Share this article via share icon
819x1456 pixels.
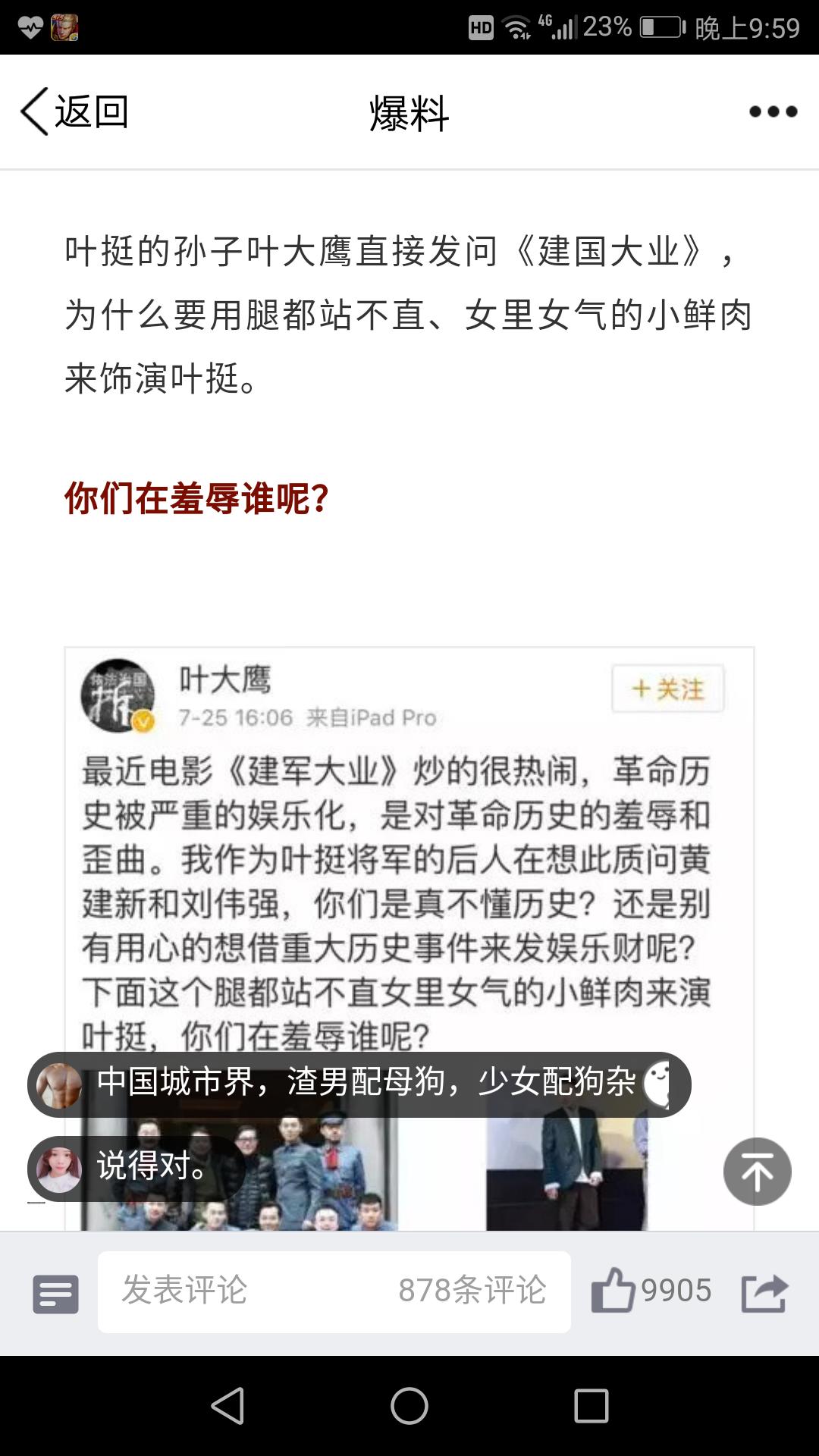[x=764, y=1292]
